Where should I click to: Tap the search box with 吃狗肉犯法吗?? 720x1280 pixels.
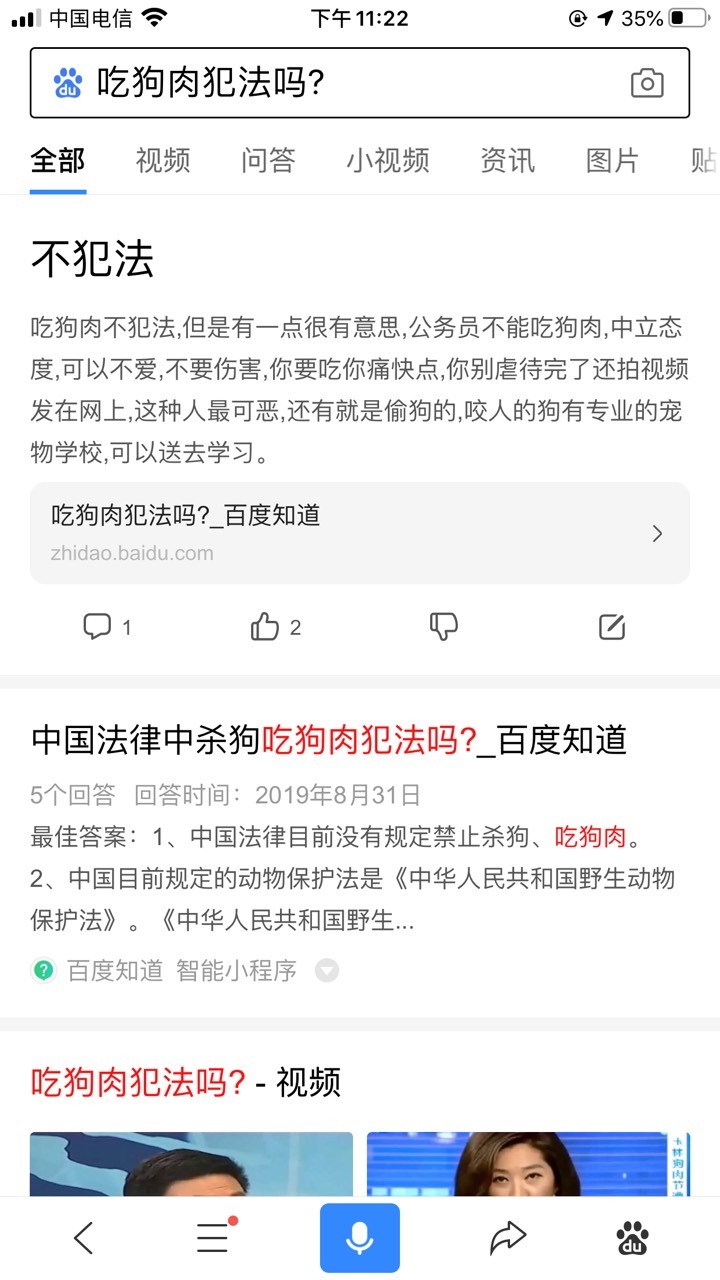(x=359, y=83)
